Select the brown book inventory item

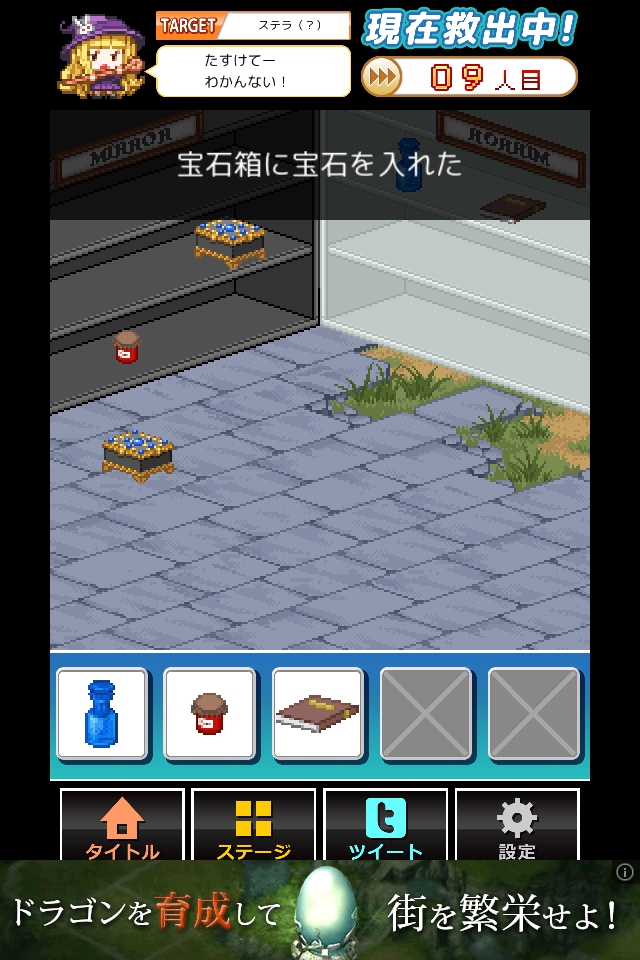(318, 714)
